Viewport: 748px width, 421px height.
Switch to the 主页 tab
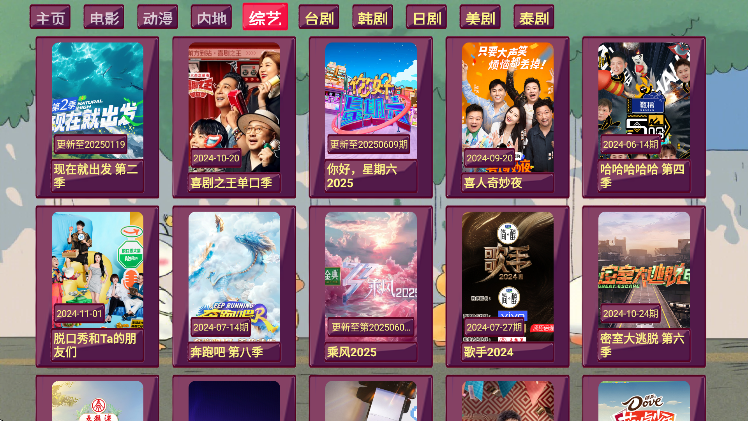click(x=50, y=18)
